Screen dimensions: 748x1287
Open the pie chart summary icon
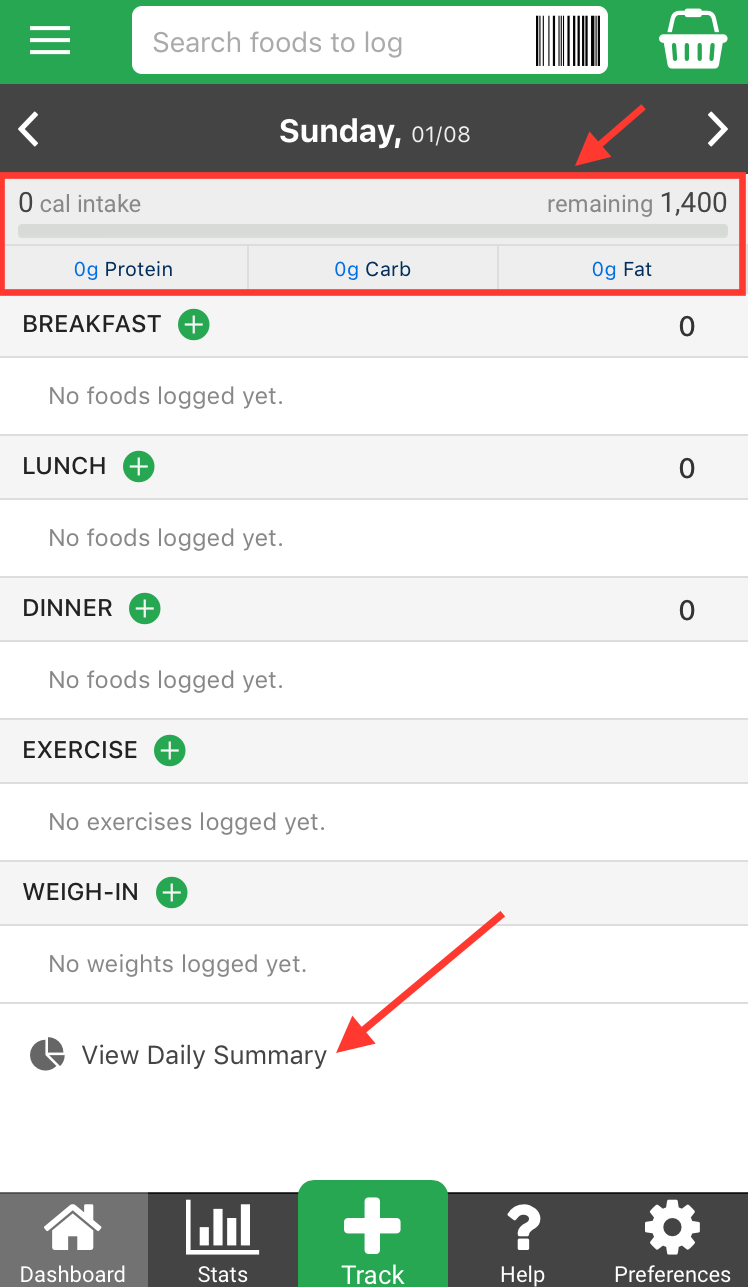click(47, 1054)
